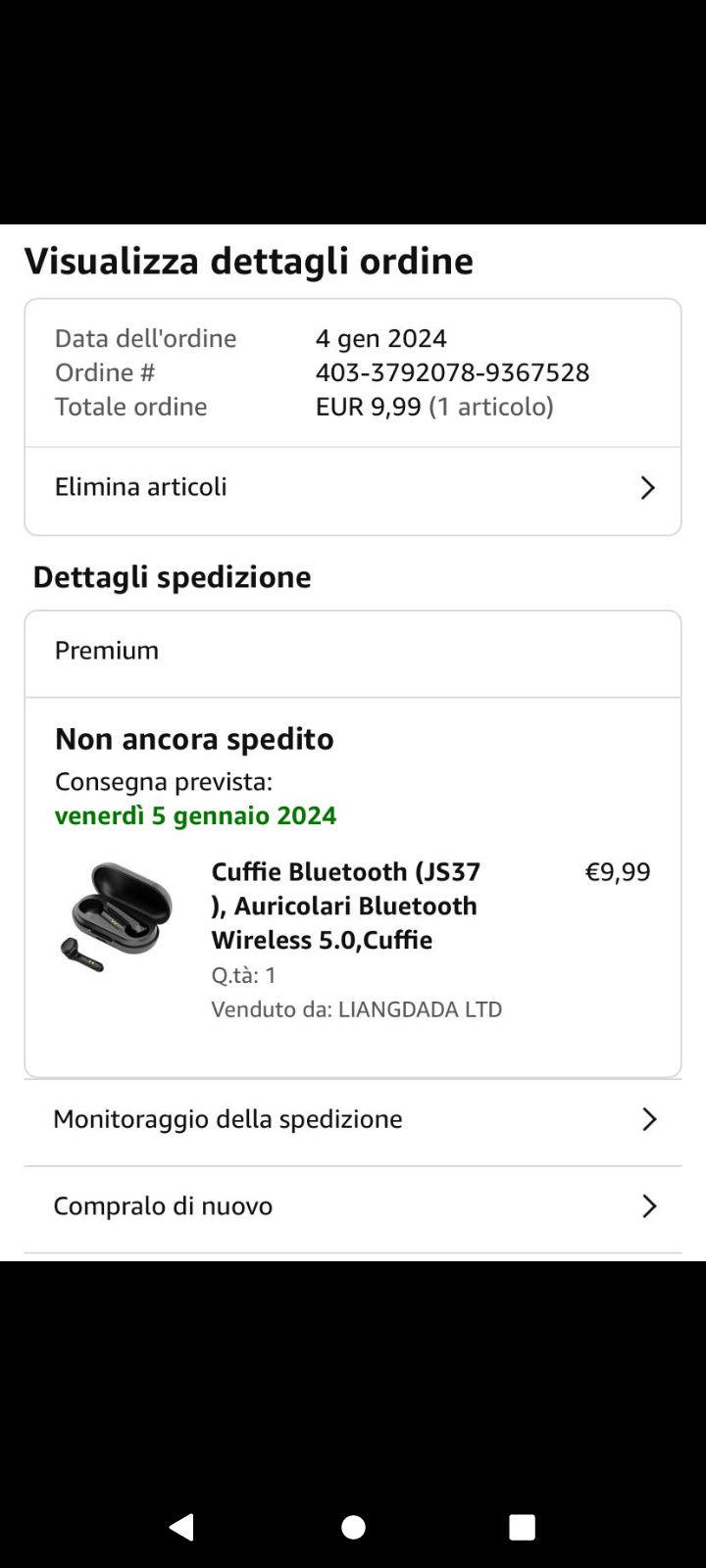Image resolution: width=706 pixels, height=1568 pixels.
Task: Open the Cuffie Bluetooth (JS37) product title
Action: point(346,906)
